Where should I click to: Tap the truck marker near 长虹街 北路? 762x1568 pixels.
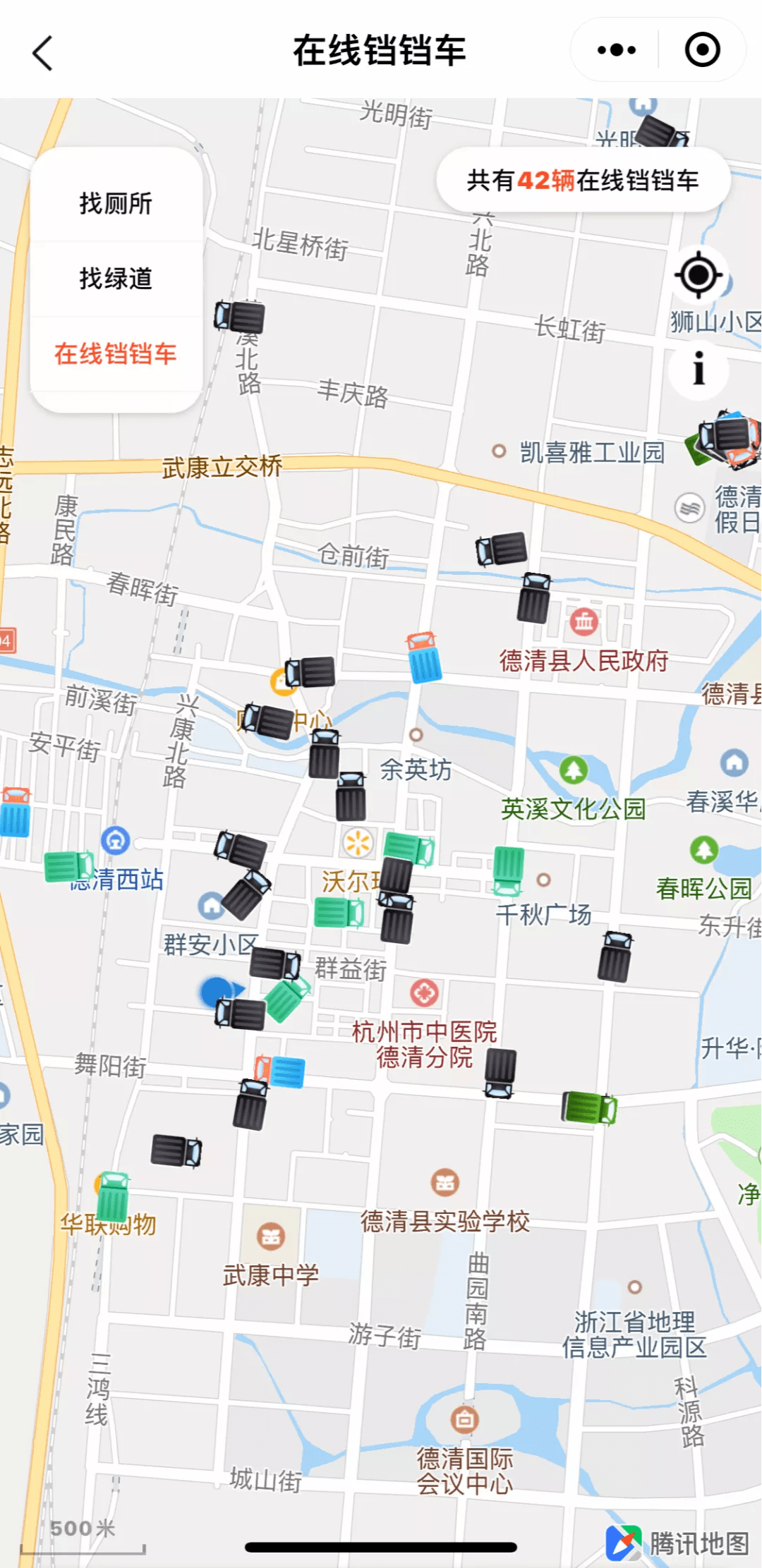[239, 316]
